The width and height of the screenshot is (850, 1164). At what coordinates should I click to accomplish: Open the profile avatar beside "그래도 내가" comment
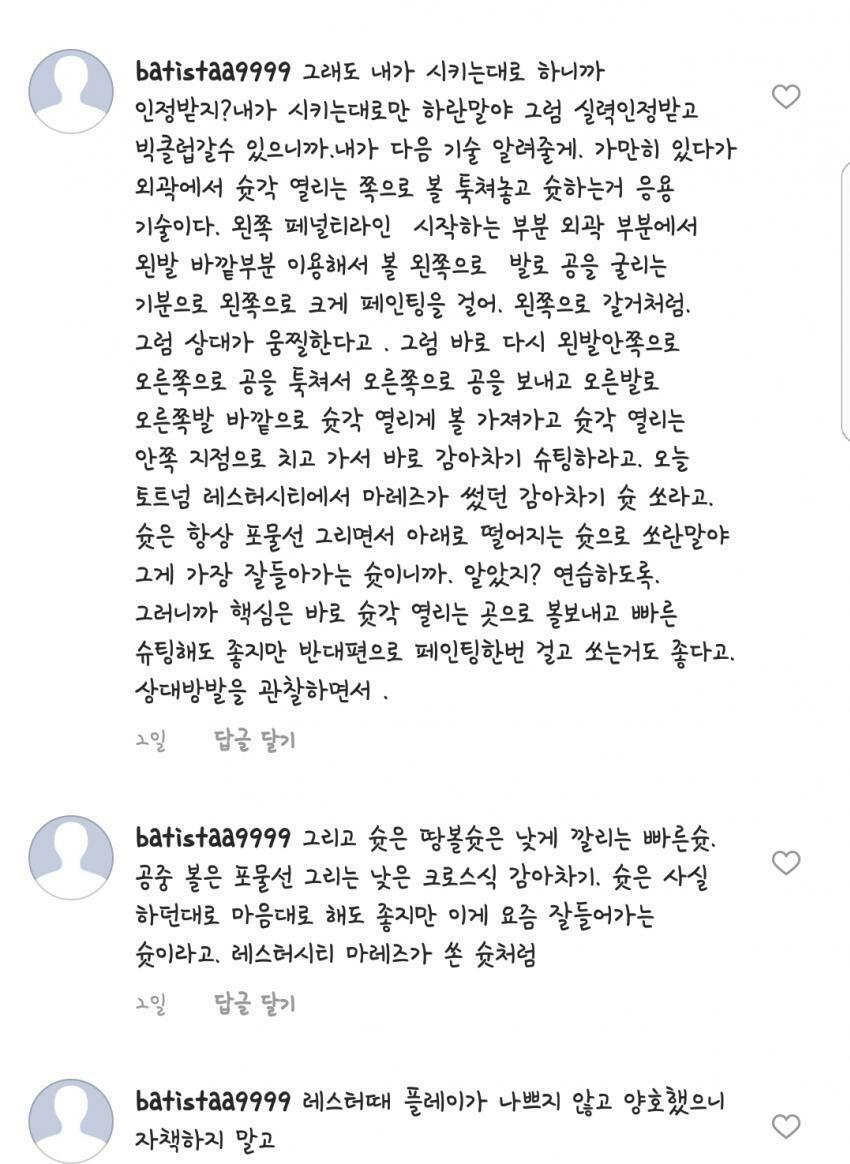pos(71,91)
